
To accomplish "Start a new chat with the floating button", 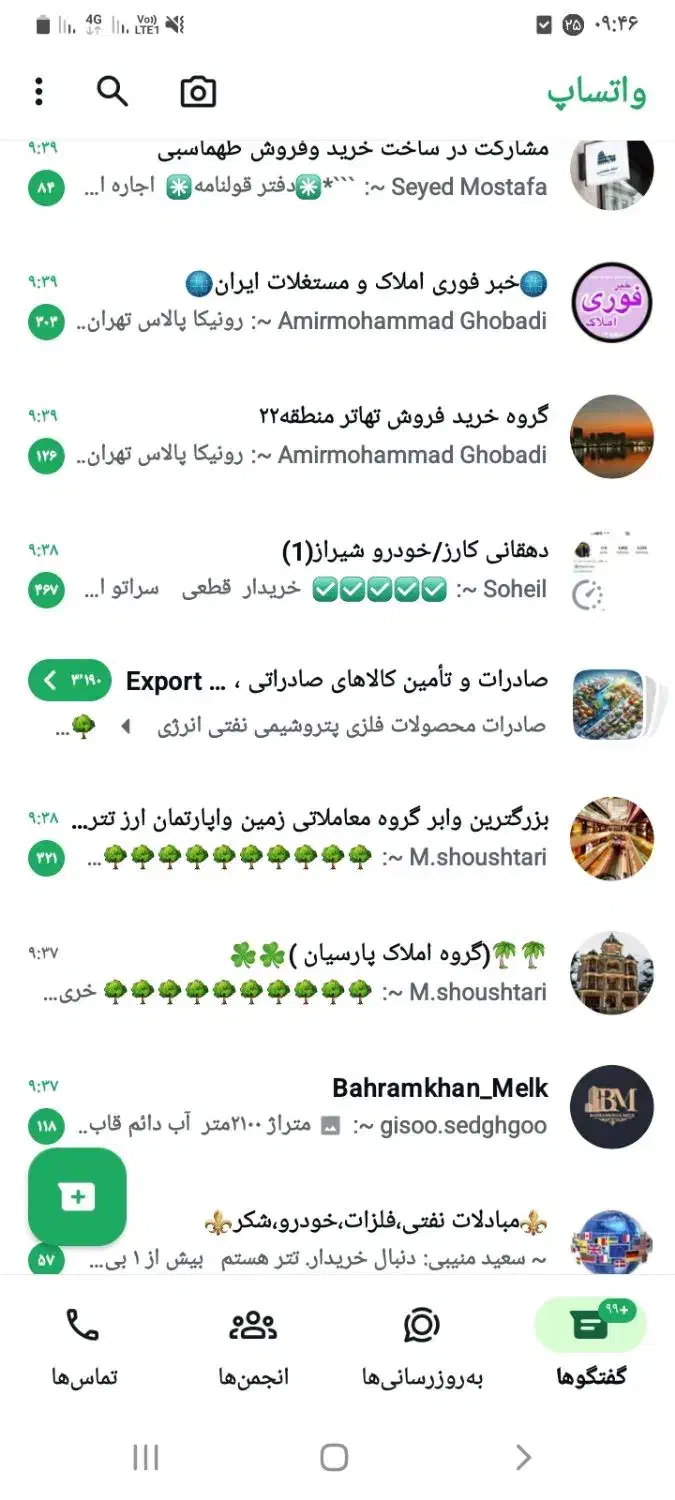I will [x=77, y=1196].
